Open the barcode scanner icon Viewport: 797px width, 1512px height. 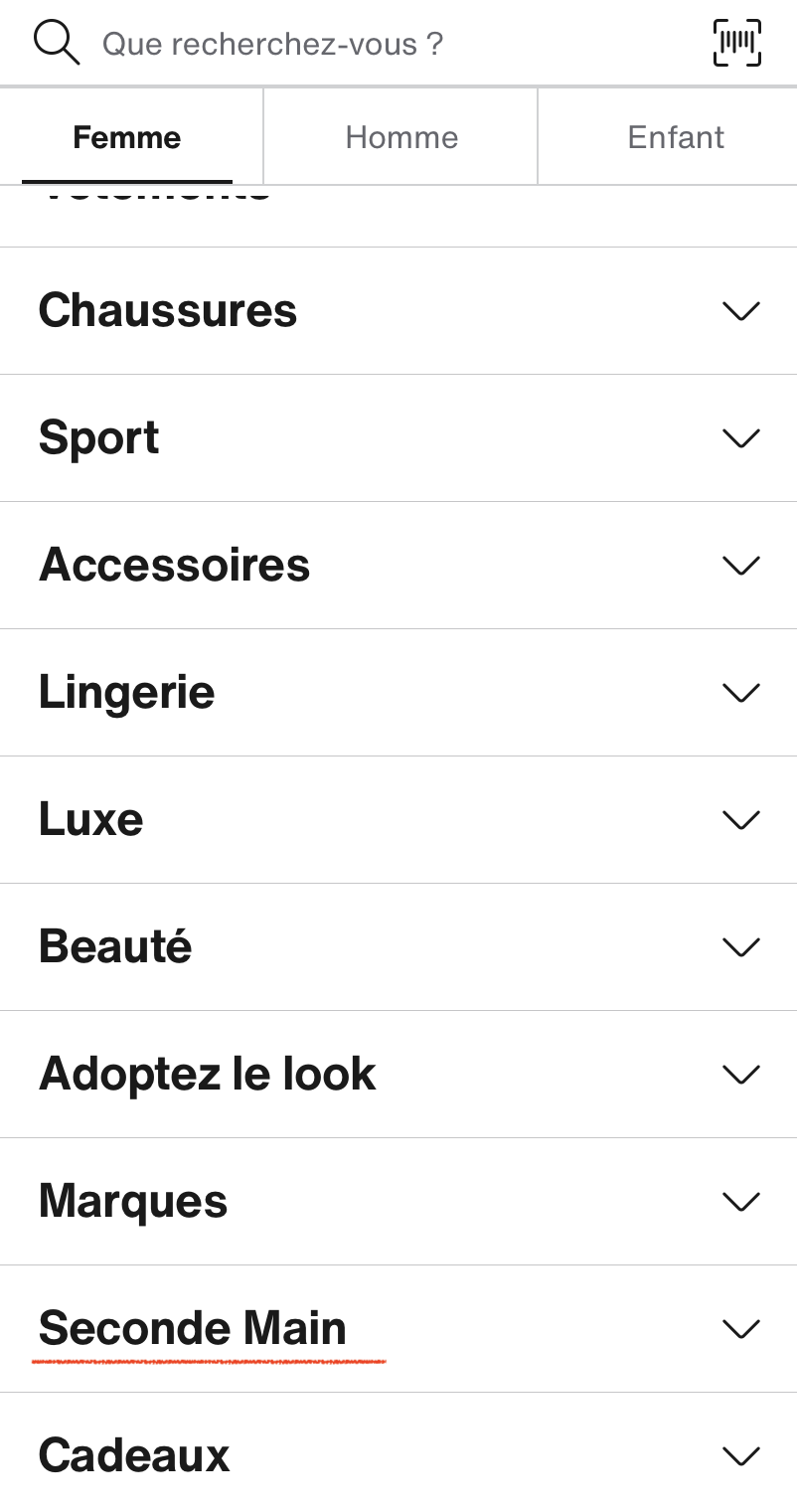tap(737, 44)
